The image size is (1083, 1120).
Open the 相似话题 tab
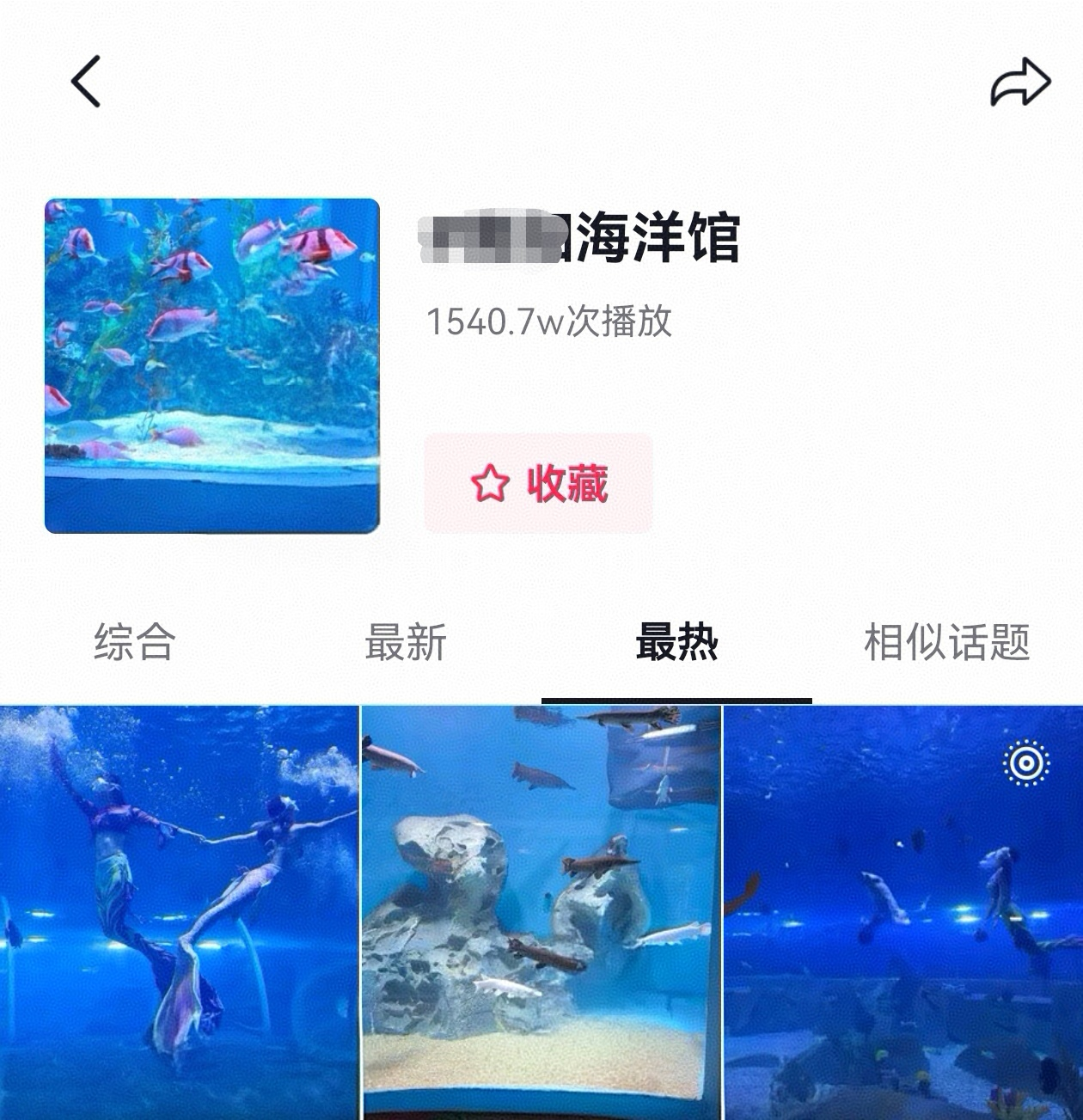[x=946, y=643]
